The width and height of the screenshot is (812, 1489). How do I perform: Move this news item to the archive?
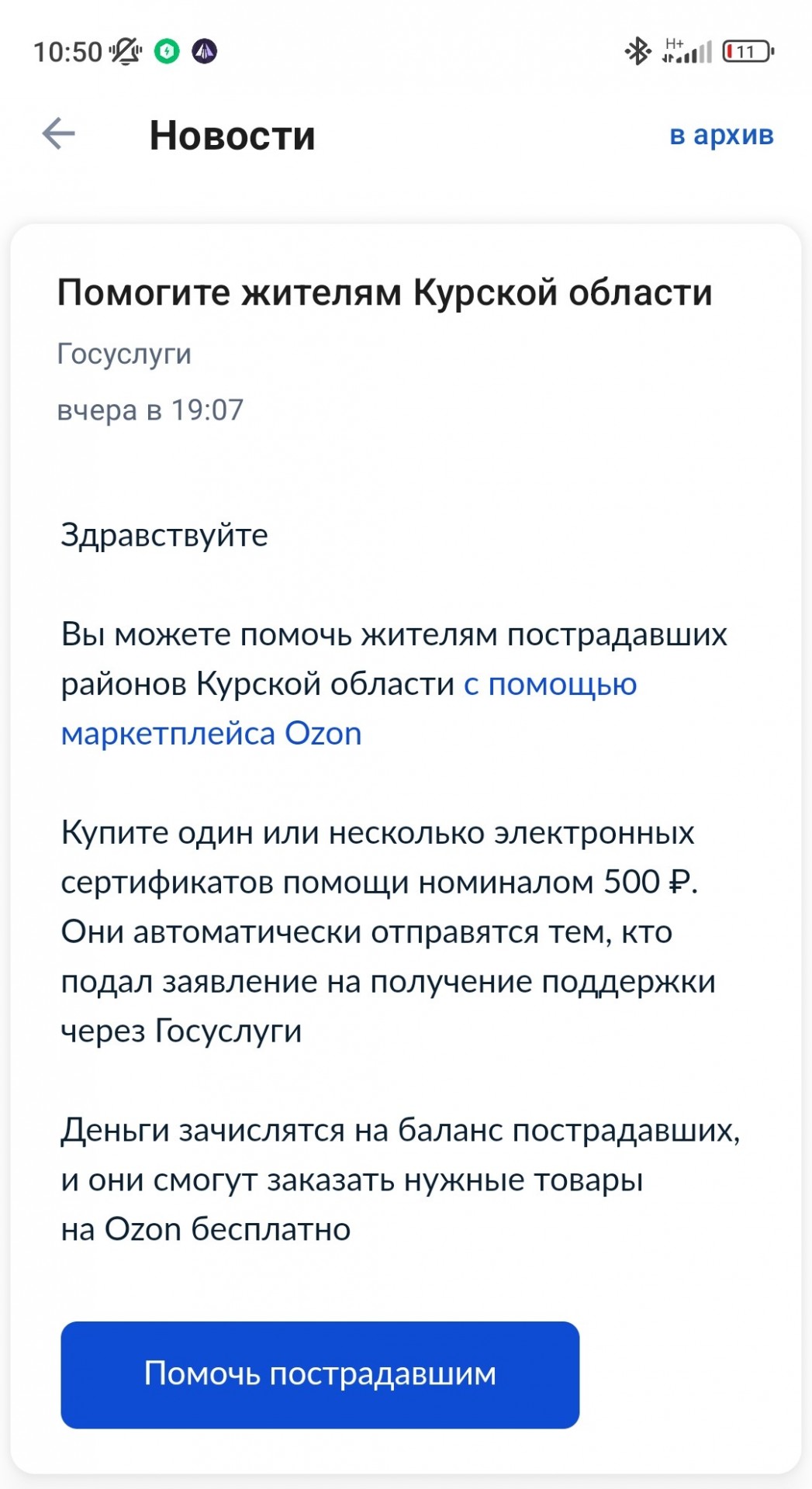(721, 135)
